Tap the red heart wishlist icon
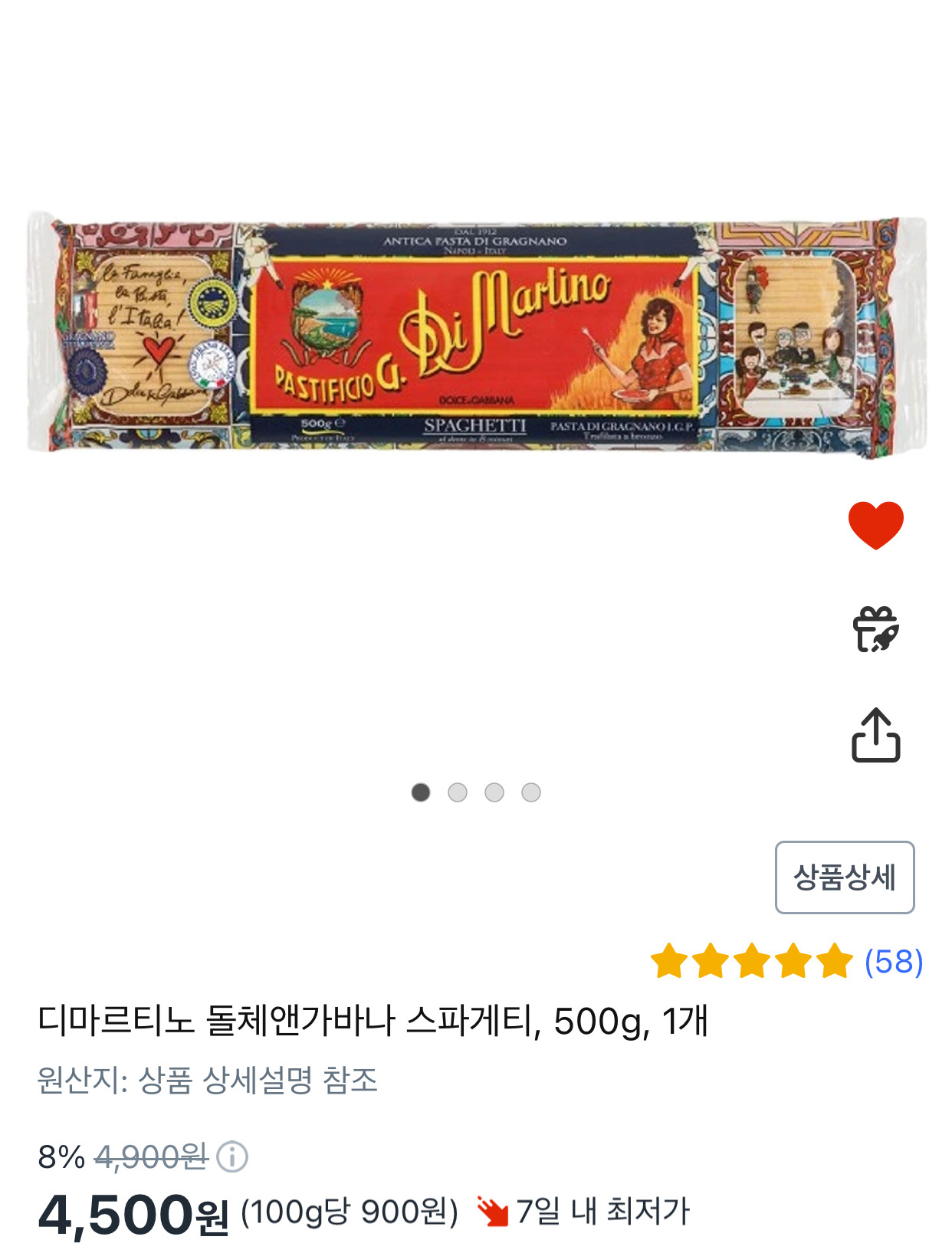 875,526
